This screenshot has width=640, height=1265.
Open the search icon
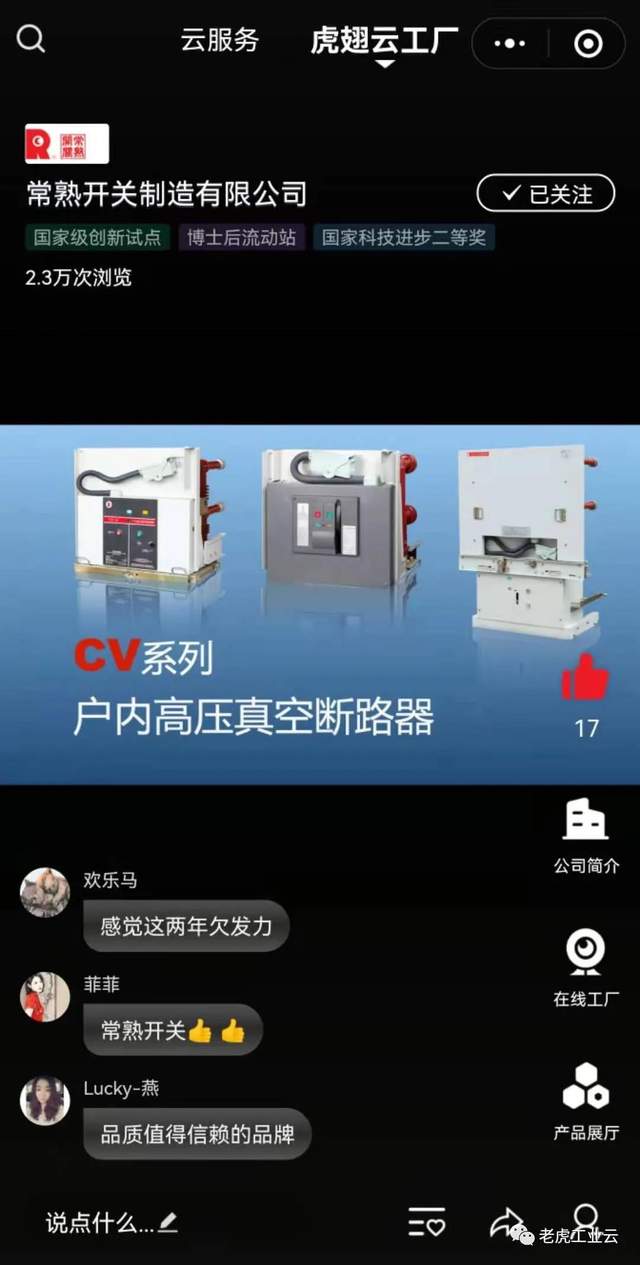[31, 40]
